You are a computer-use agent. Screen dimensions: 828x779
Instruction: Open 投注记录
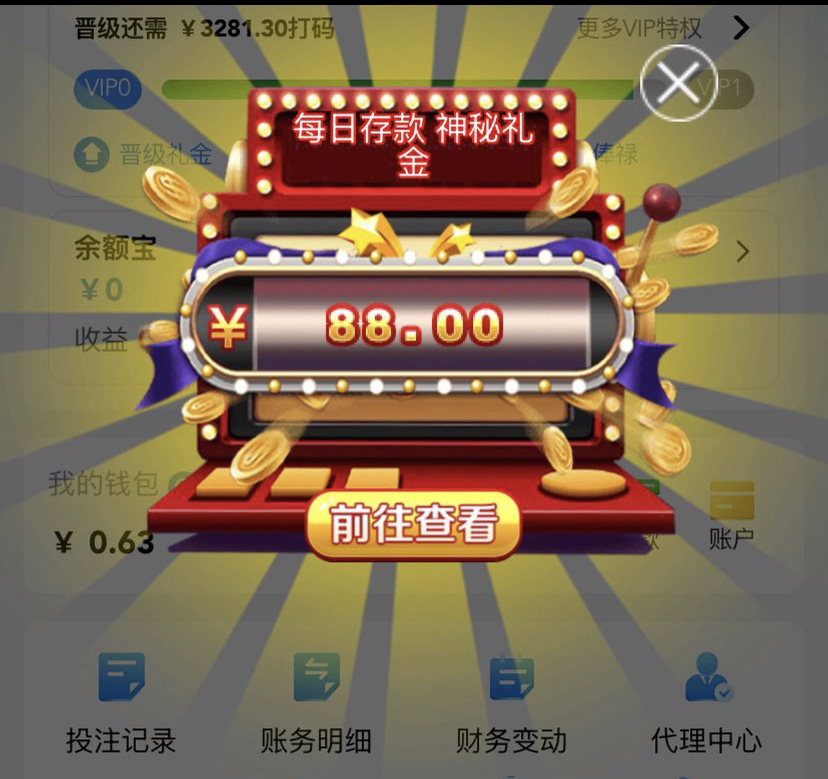pos(121,702)
